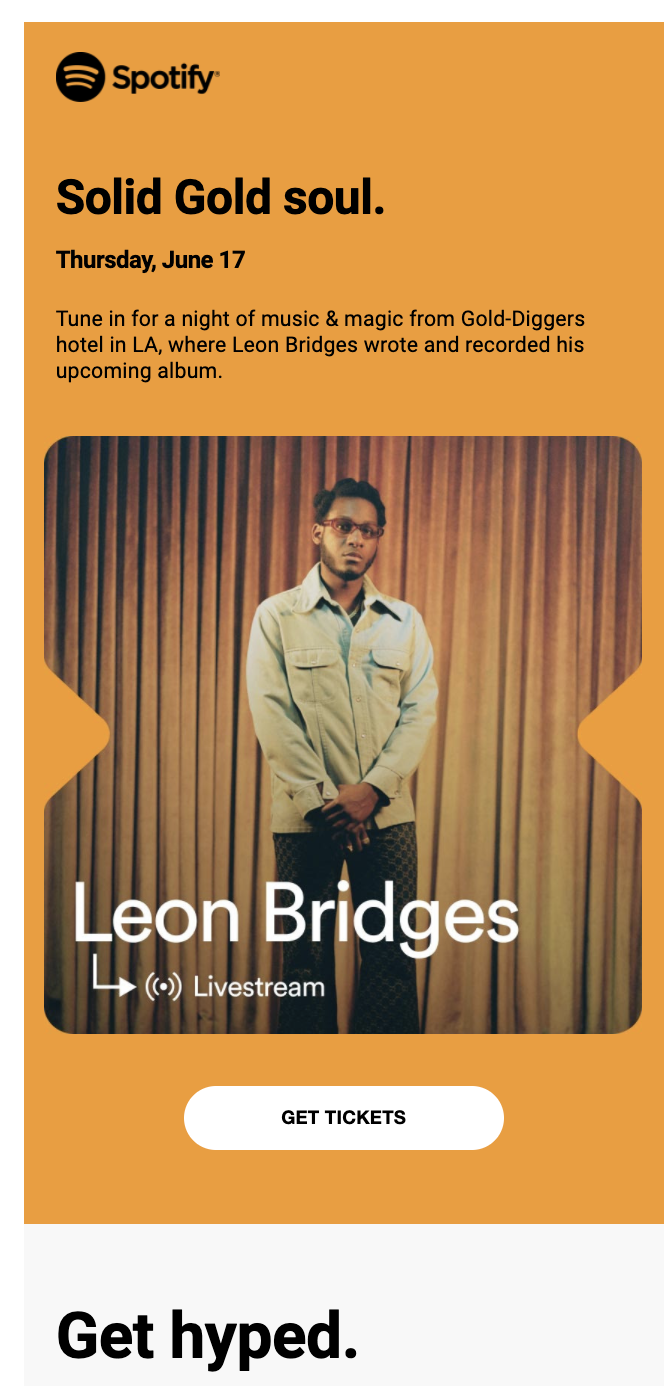Open the Leon Bridges Livestream image card
The width and height of the screenshot is (670, 1386).
pyautogui.click(x=343, y=735)
